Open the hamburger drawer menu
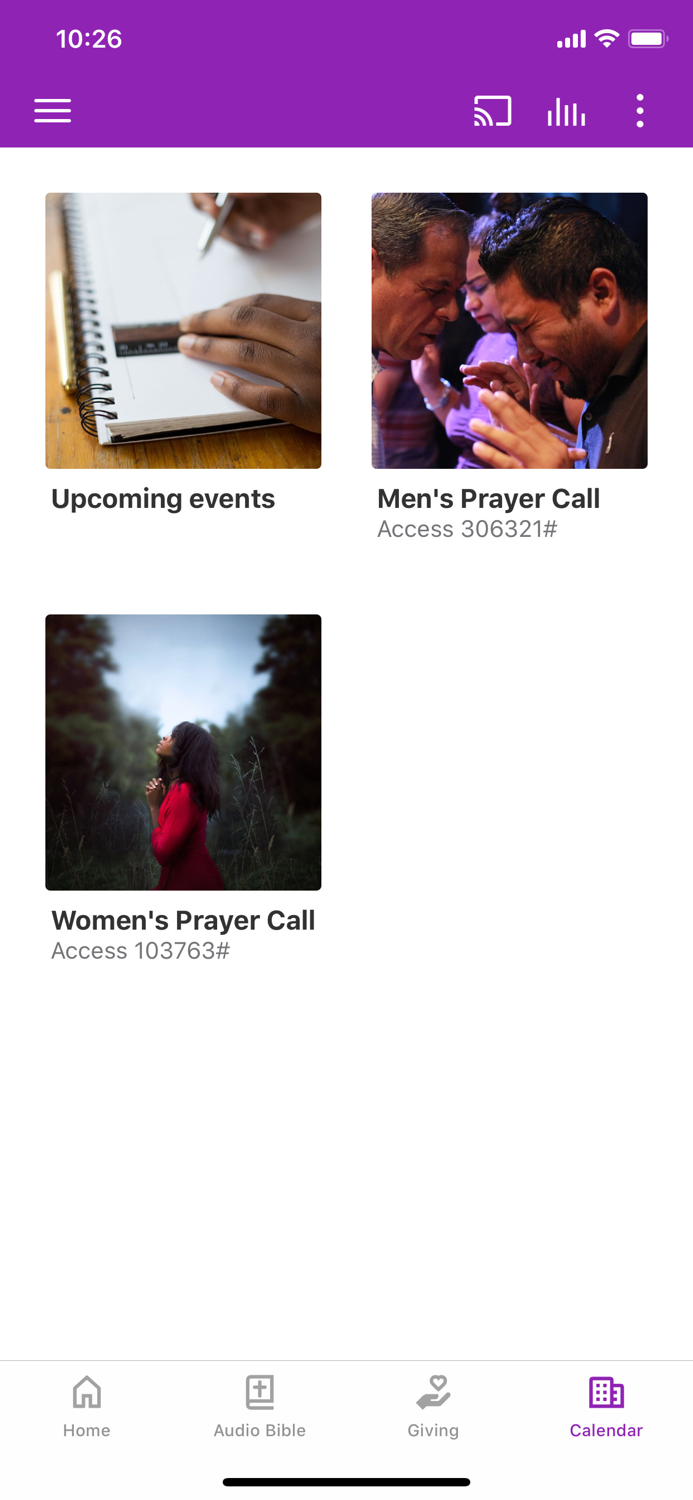Screen dimensions: 693x1500 53,111
